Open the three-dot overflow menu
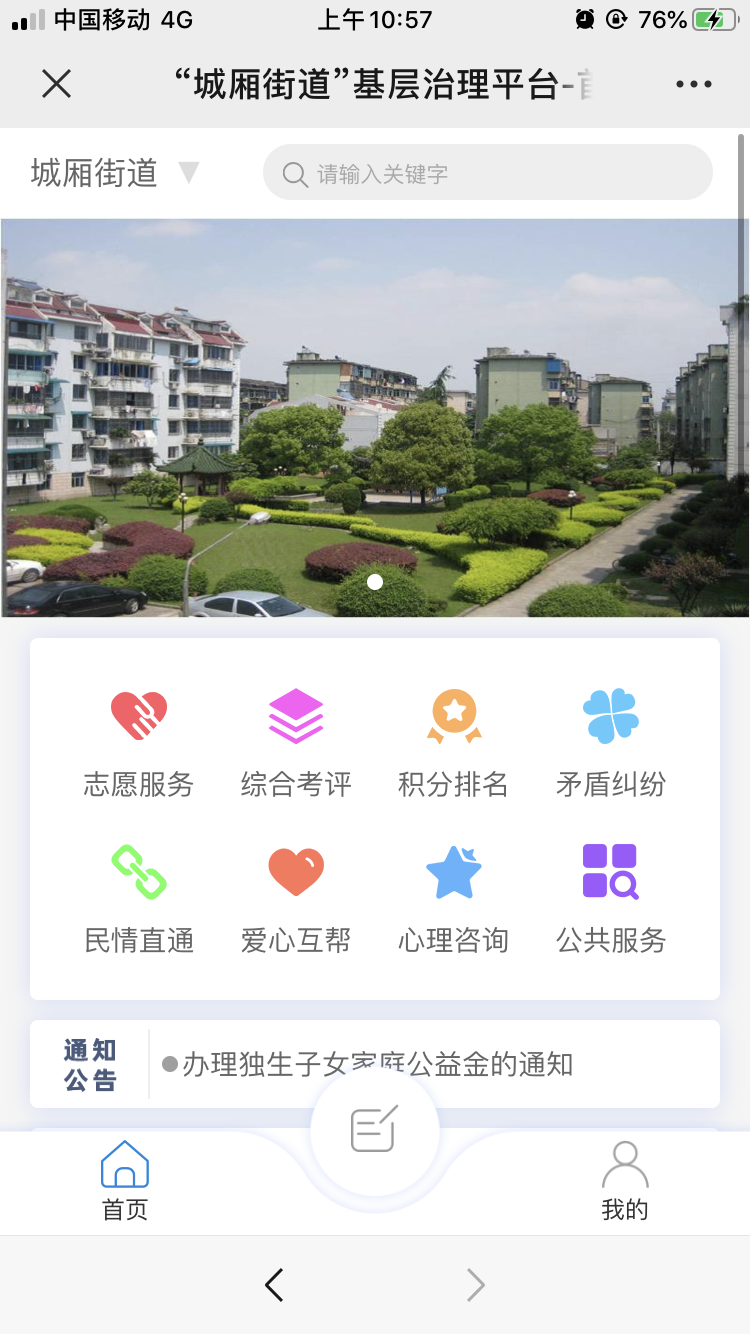This screenshot has height=1334, width=750. pos(693,84)
